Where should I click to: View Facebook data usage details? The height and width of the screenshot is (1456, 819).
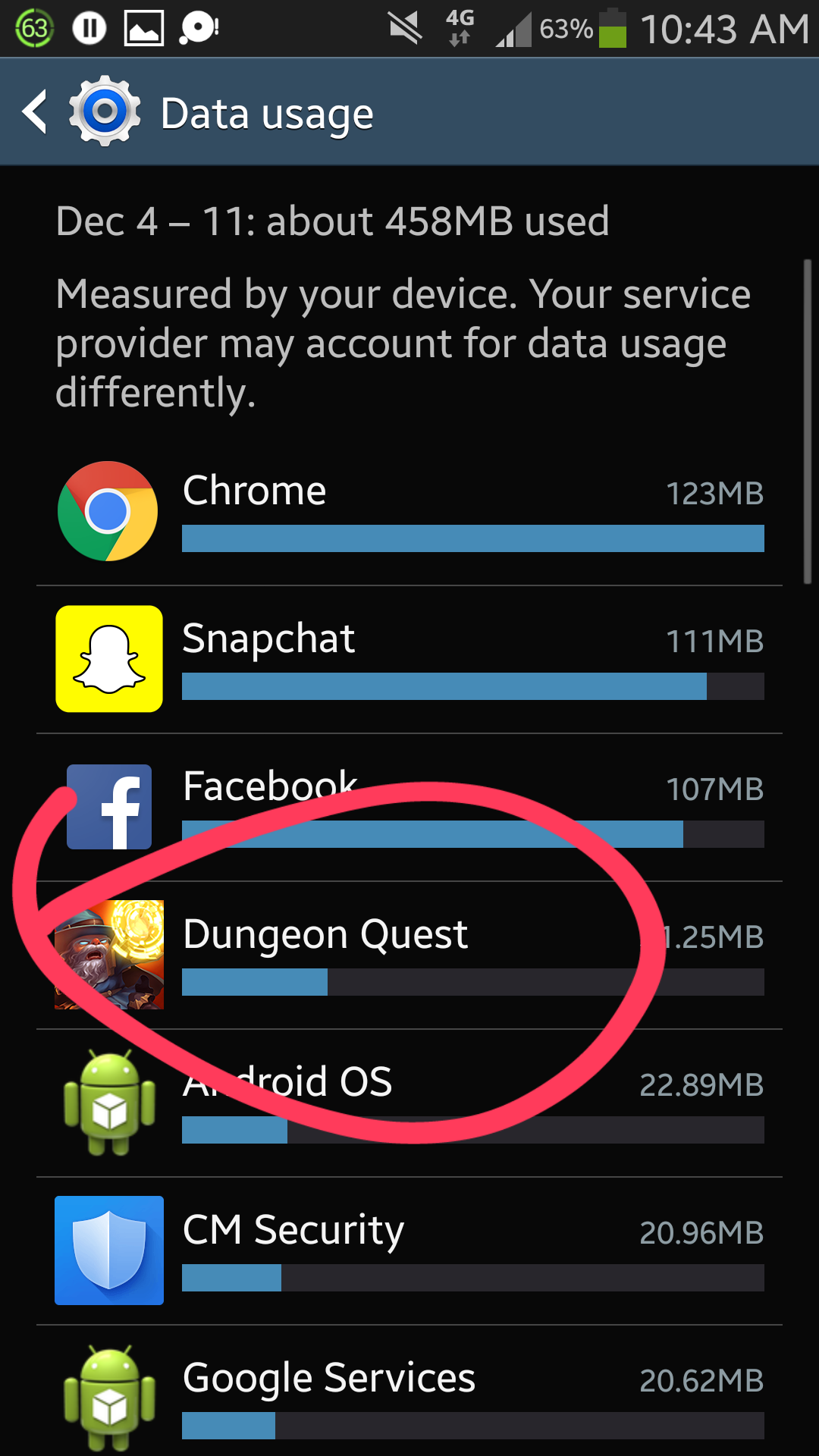(x=409, y=808)
